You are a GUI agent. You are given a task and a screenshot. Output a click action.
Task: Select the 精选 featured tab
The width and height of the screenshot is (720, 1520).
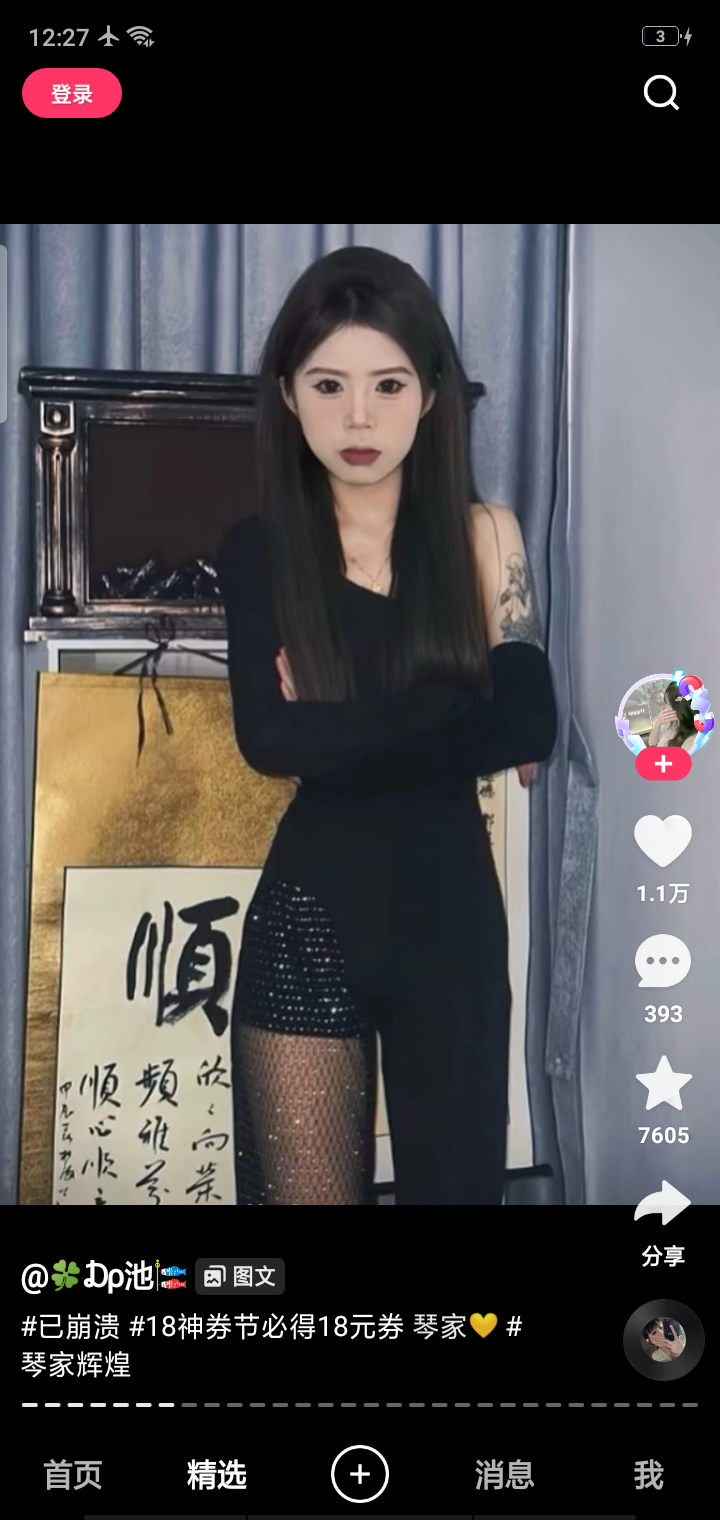pyautogui.click(x=217, y=1475)
